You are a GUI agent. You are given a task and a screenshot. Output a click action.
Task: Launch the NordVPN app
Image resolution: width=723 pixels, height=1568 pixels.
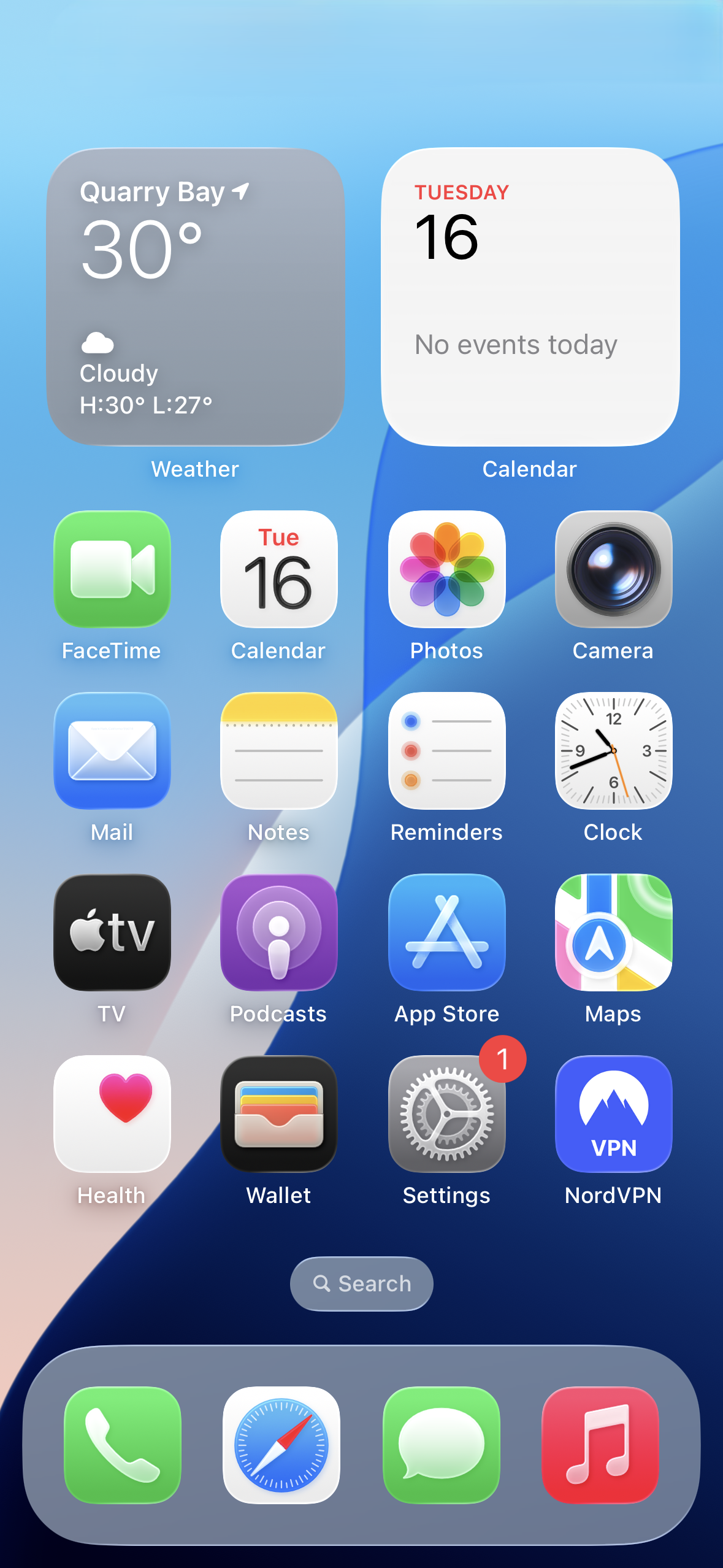[613, 1114]
